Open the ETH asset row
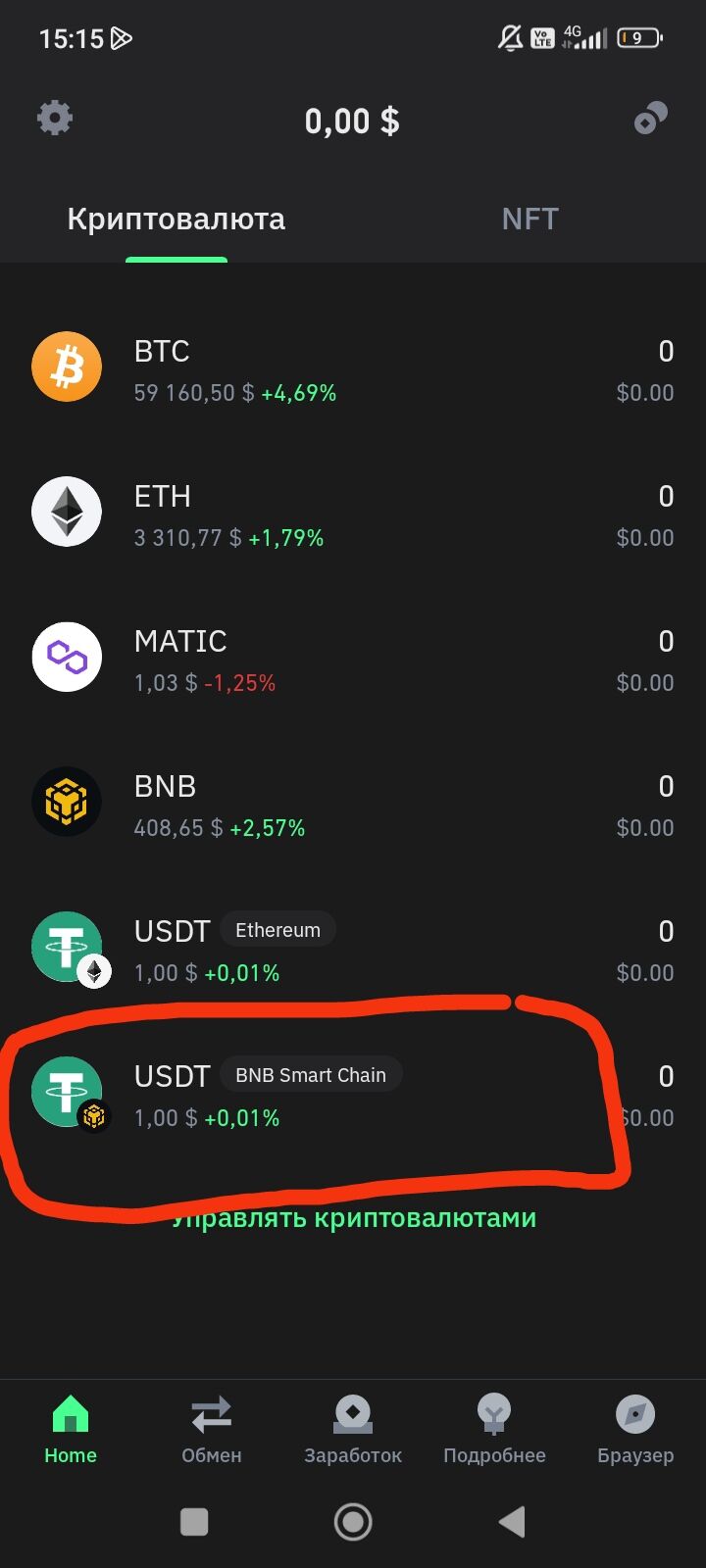The height and width of the screenshot is (1568, 706). 353,515
